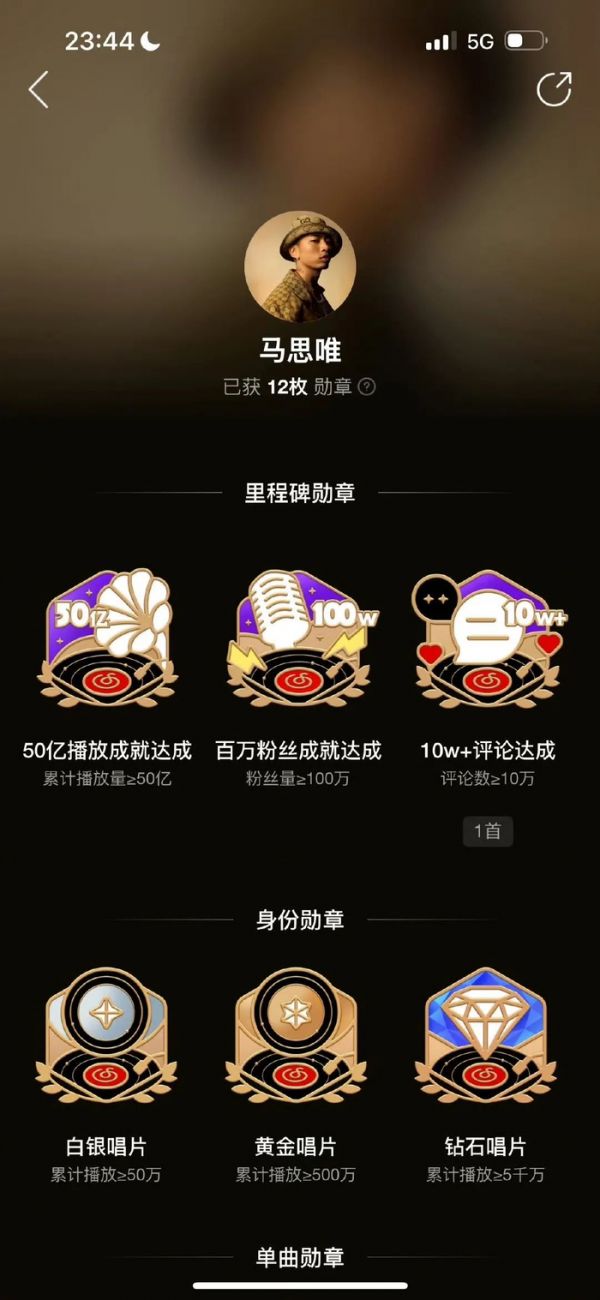Image resolution: width=600 pixels, height=1300 pixels.
Task: Open the medal count help icon
Action: 367,387
